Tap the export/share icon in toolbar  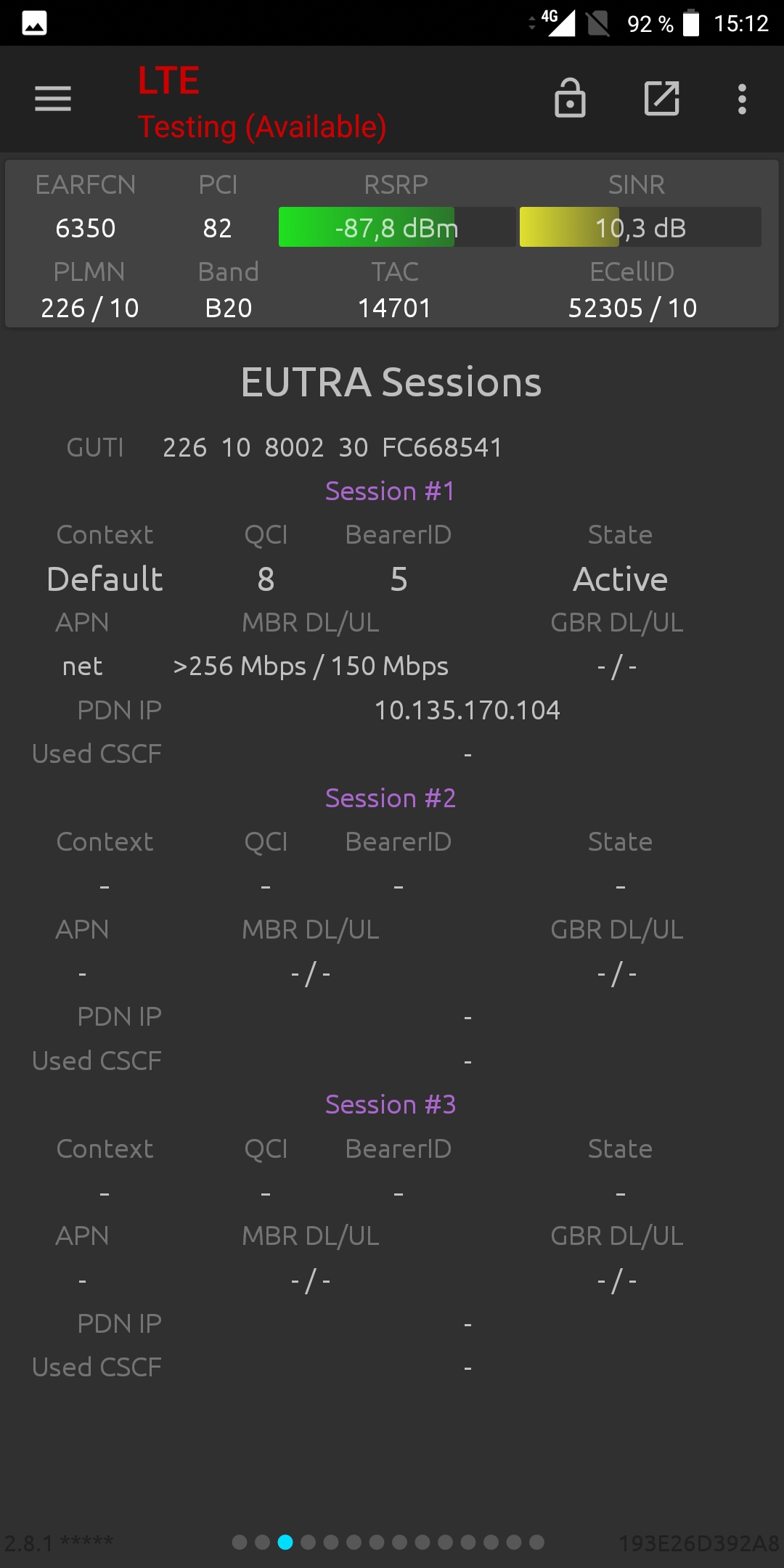click(x=662, y=98)
